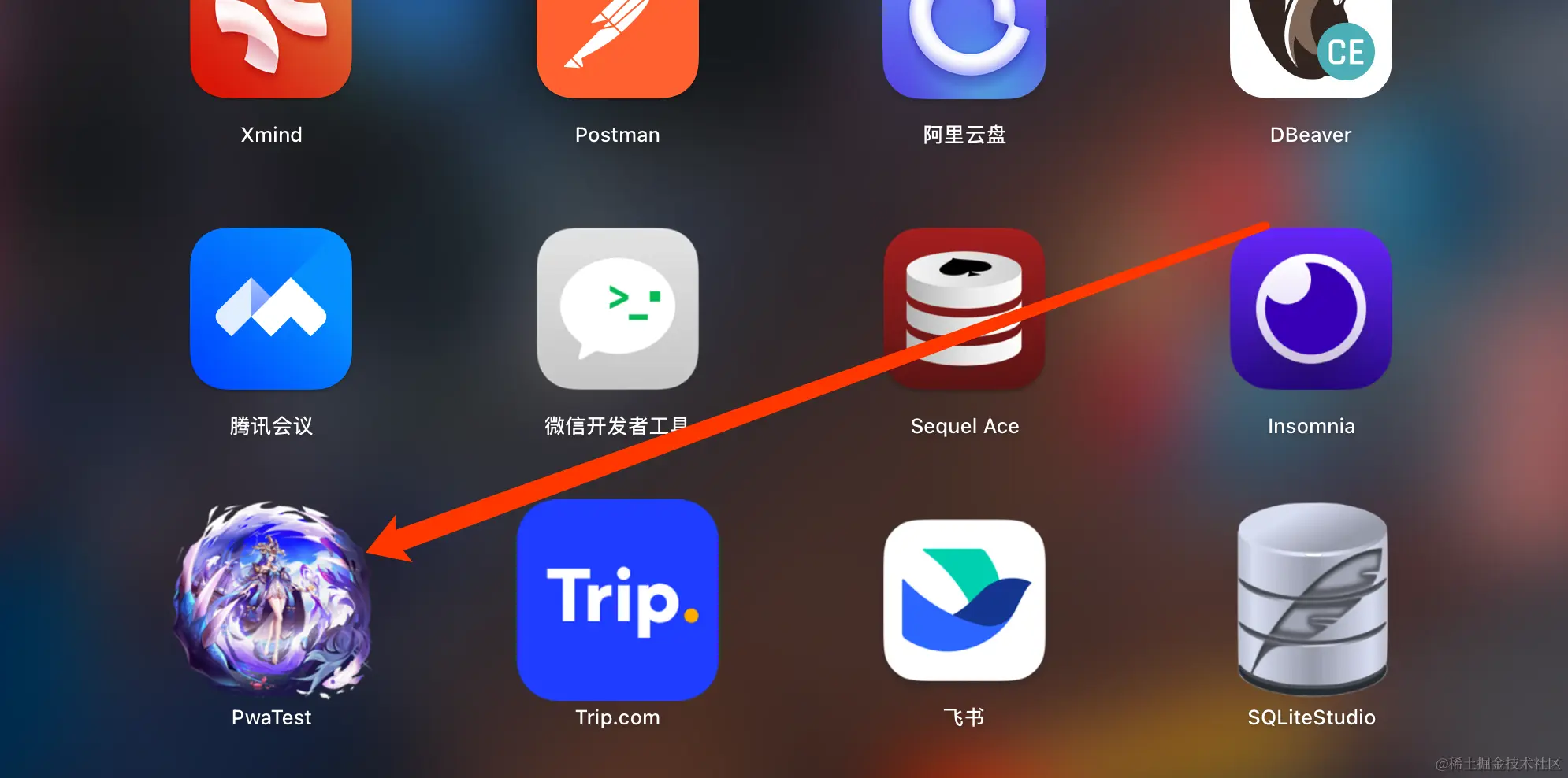Open the 阿里云盘 app
The height and width of the screenshot is (778, 1568).
click(964, 47)
